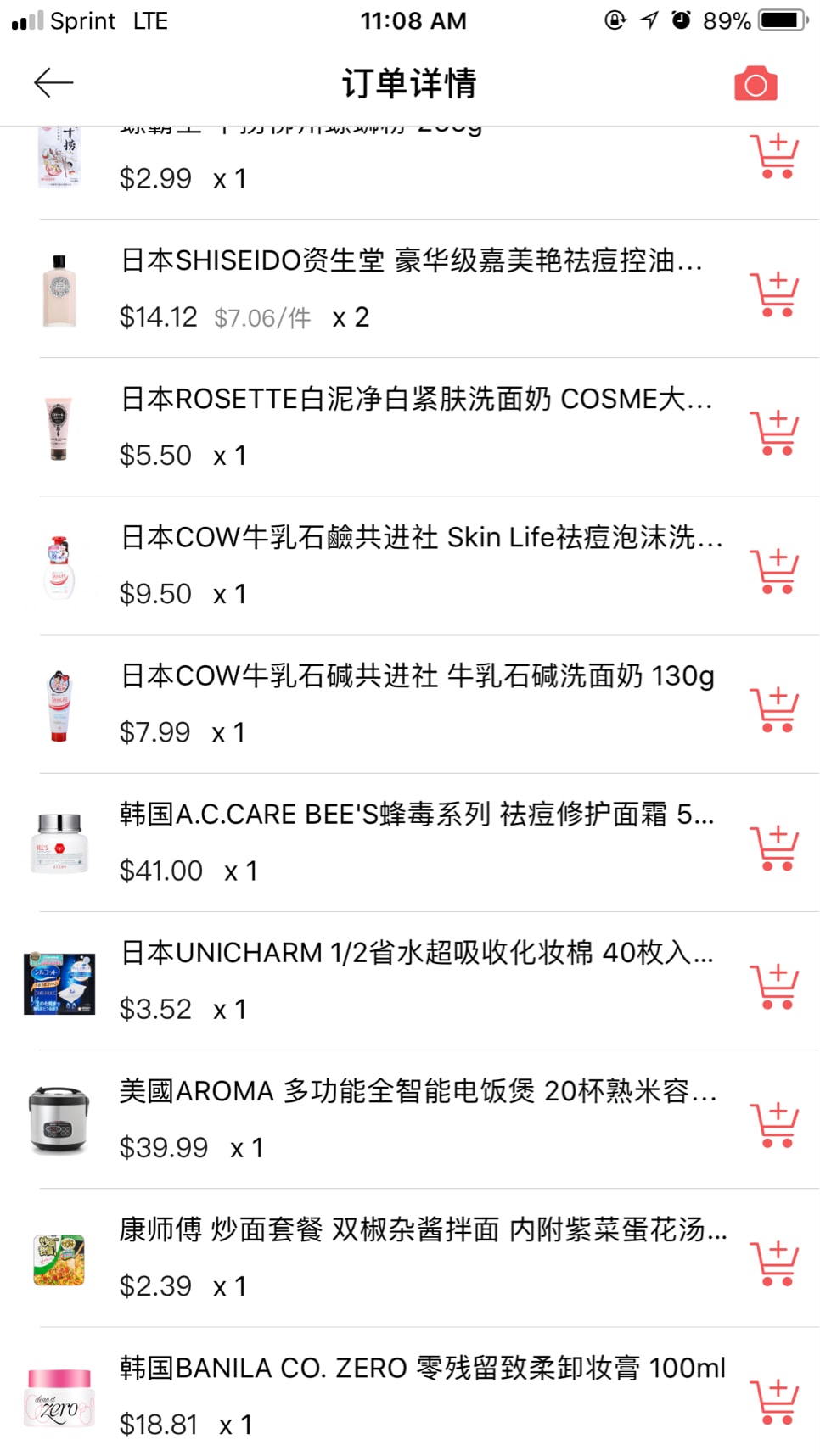Image resolution: width=820 pixels, height=1456 pixels.
Task: Open the SHISEIDO 资生堂 product
Action: pos(411,260)
